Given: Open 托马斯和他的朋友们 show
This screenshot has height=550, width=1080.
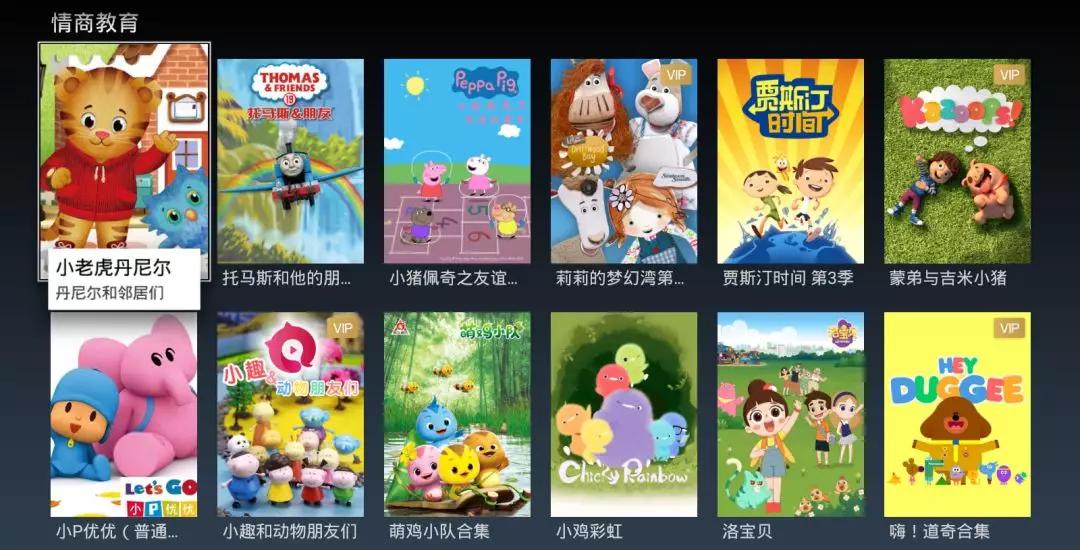Looking at the screenshot, I should pos(290,161).
